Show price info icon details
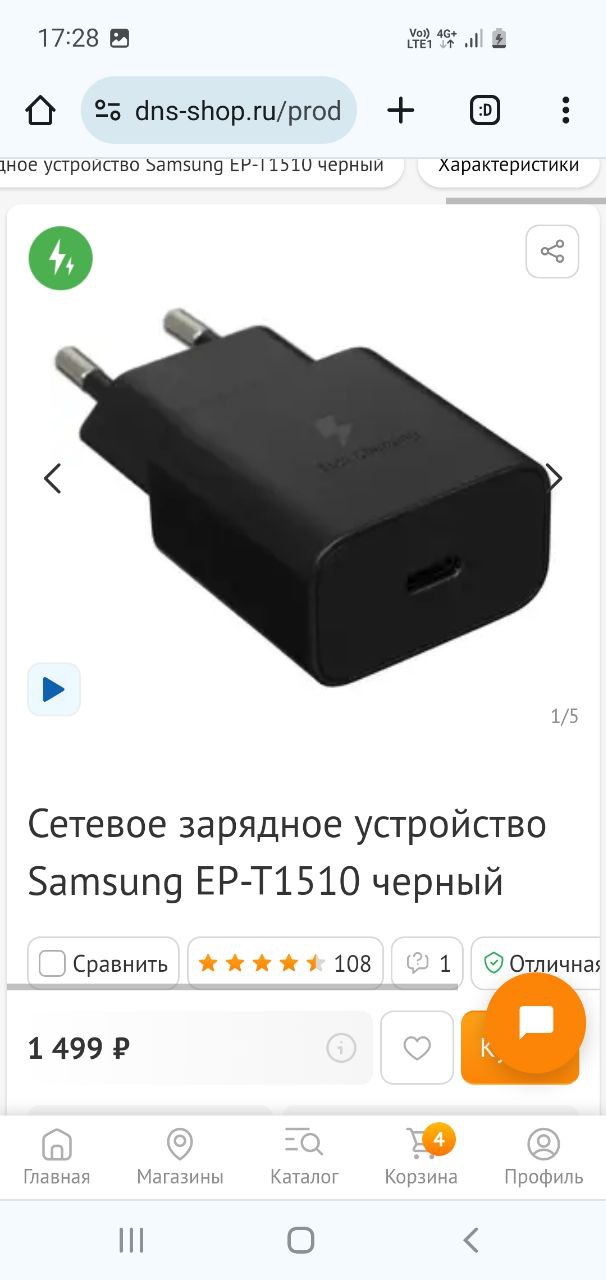The image size is (606, 1280). tap(341, 1048)
